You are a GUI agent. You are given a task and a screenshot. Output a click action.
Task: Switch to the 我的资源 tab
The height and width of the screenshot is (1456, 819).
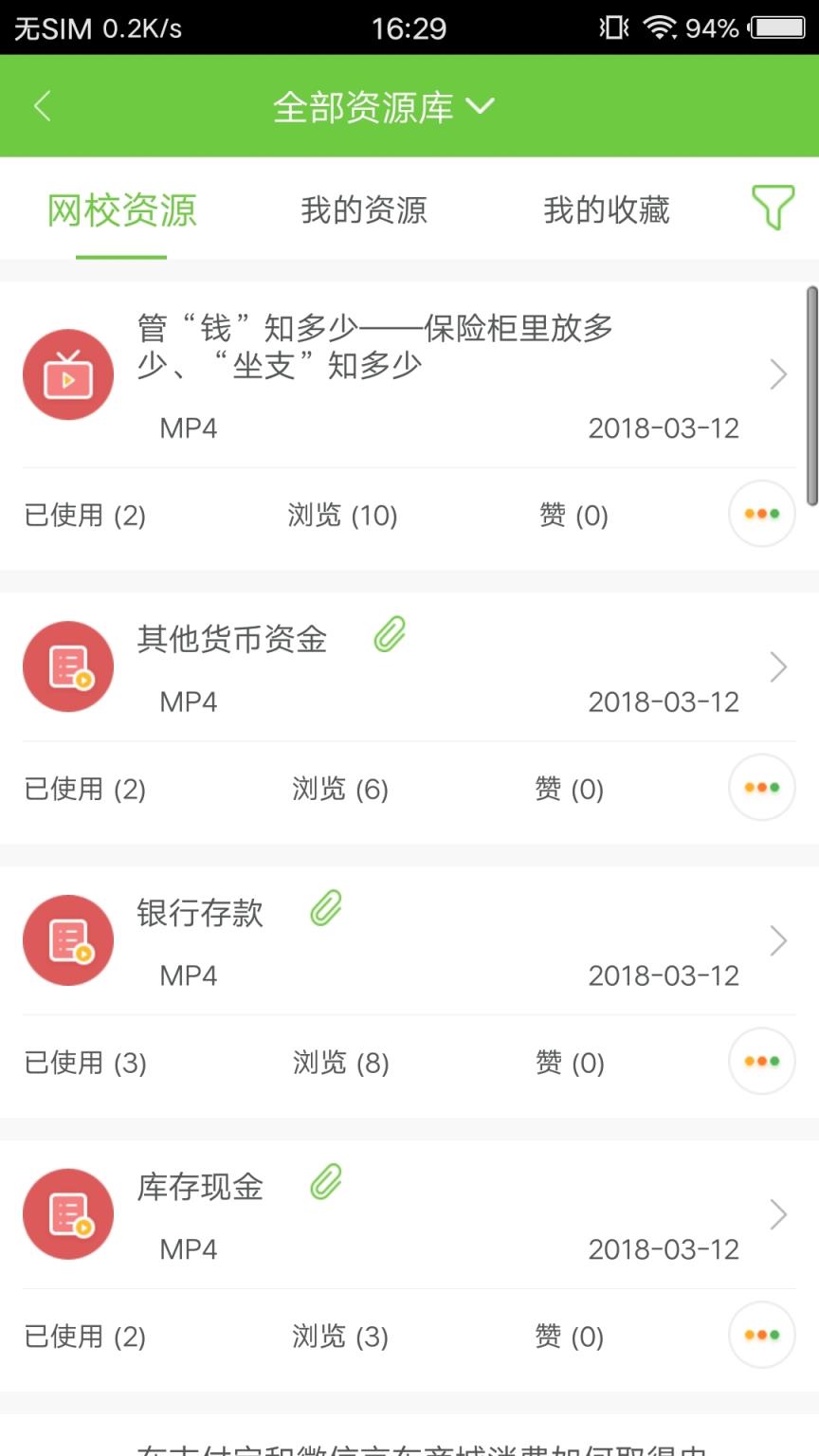pyautogui.click(x=362, y=210)
